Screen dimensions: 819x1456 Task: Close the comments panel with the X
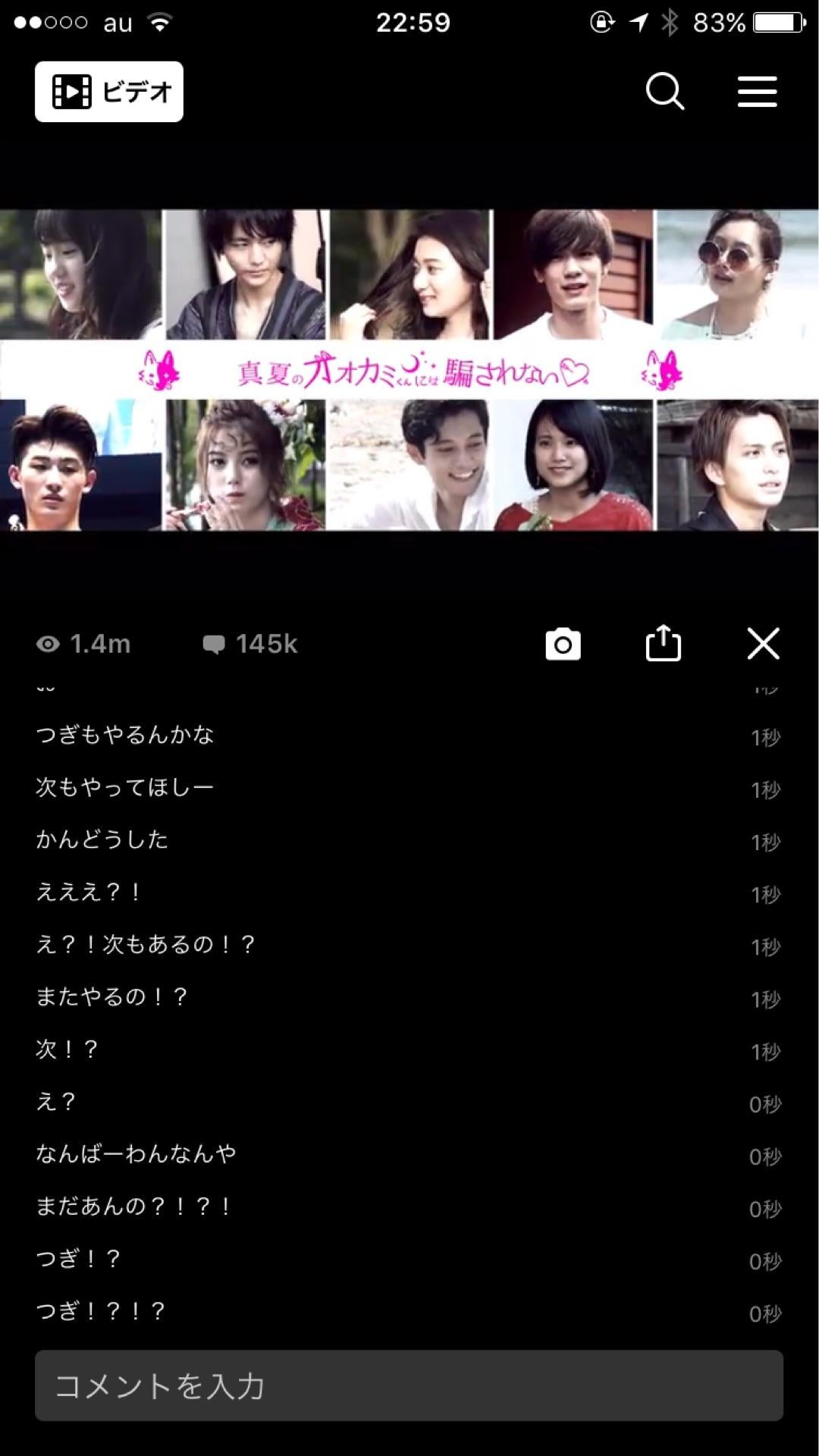click(763, 644)
